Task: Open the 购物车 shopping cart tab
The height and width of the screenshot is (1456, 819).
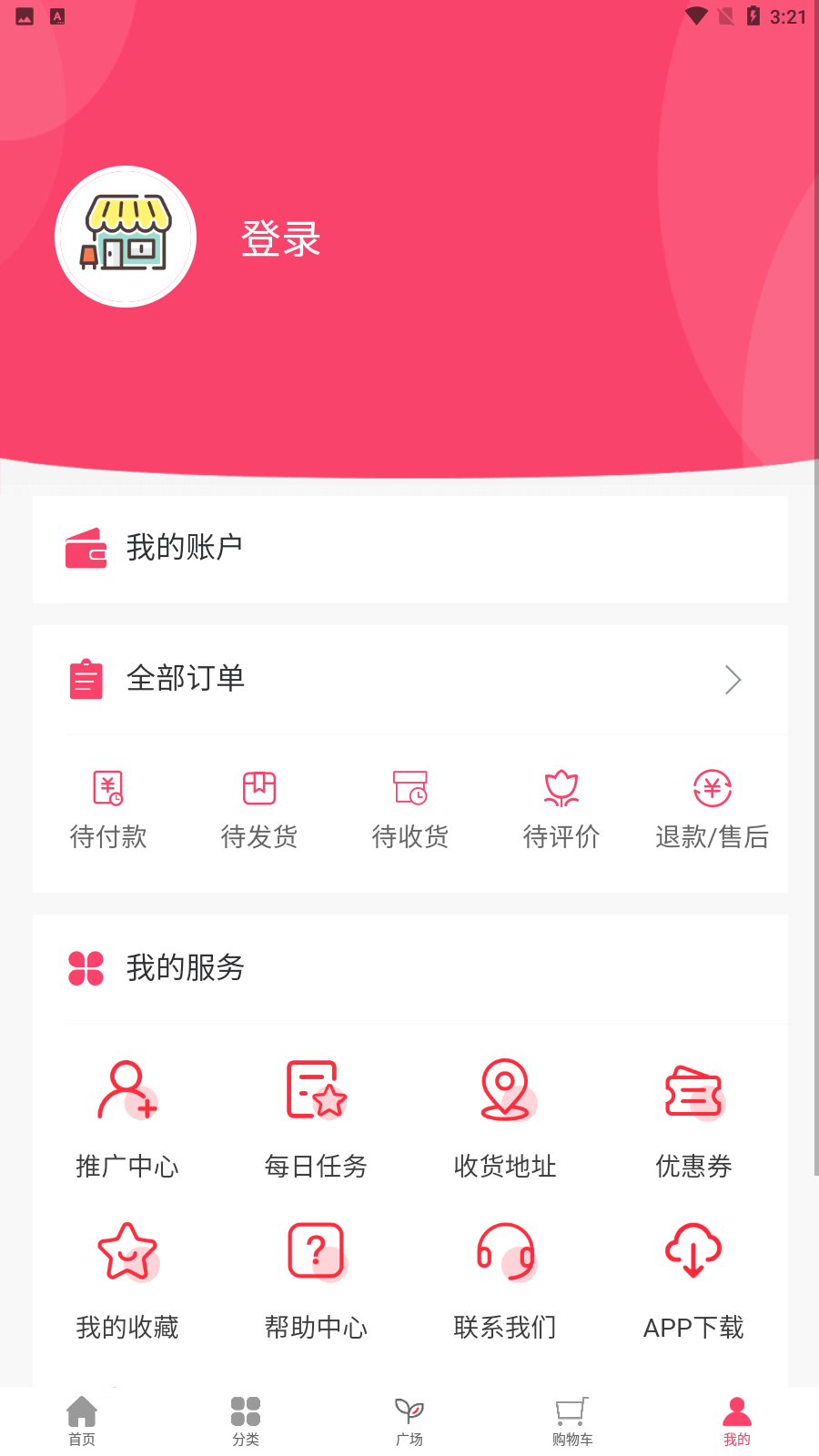Action: coord(572,1420)
